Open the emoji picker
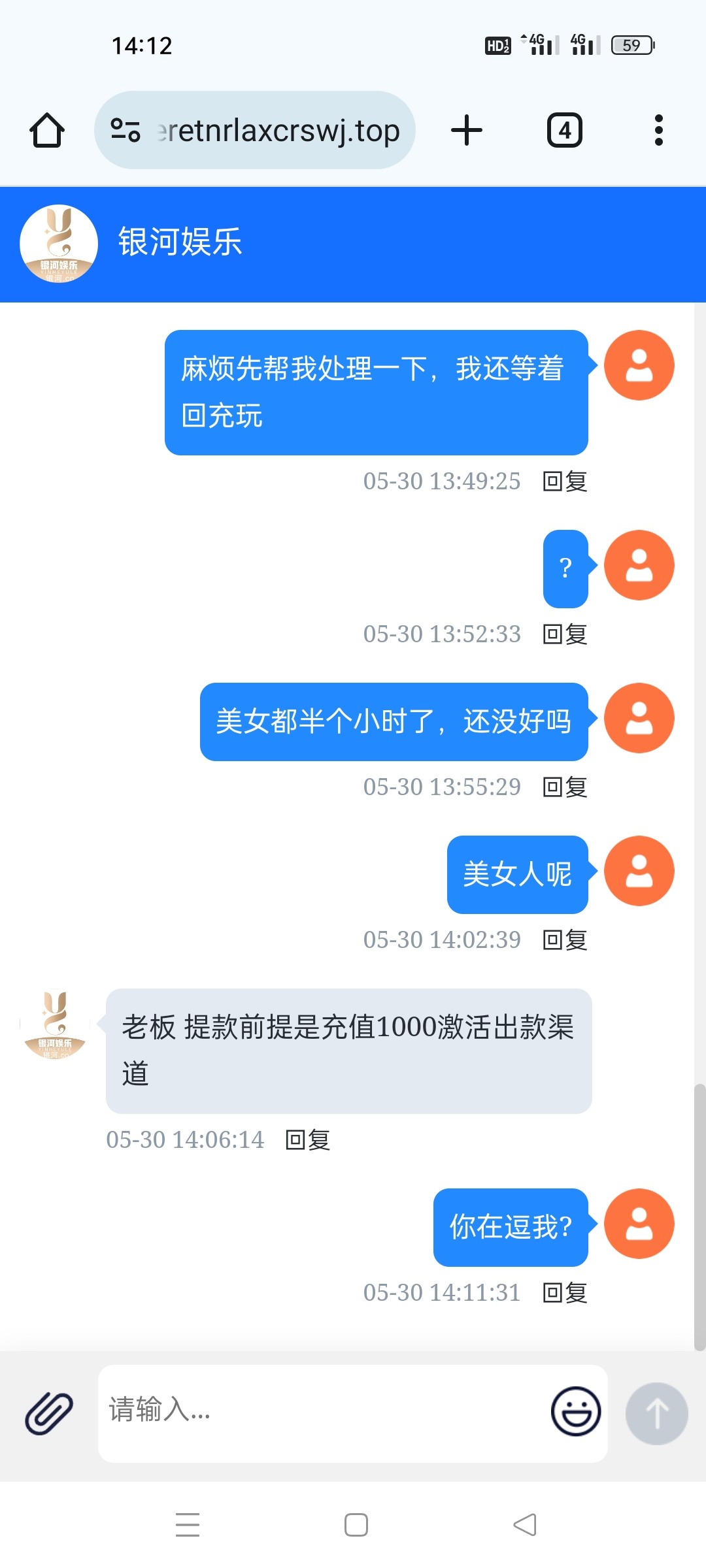The width and height of the screenshot is (706, 1568). coord(575,1411)
